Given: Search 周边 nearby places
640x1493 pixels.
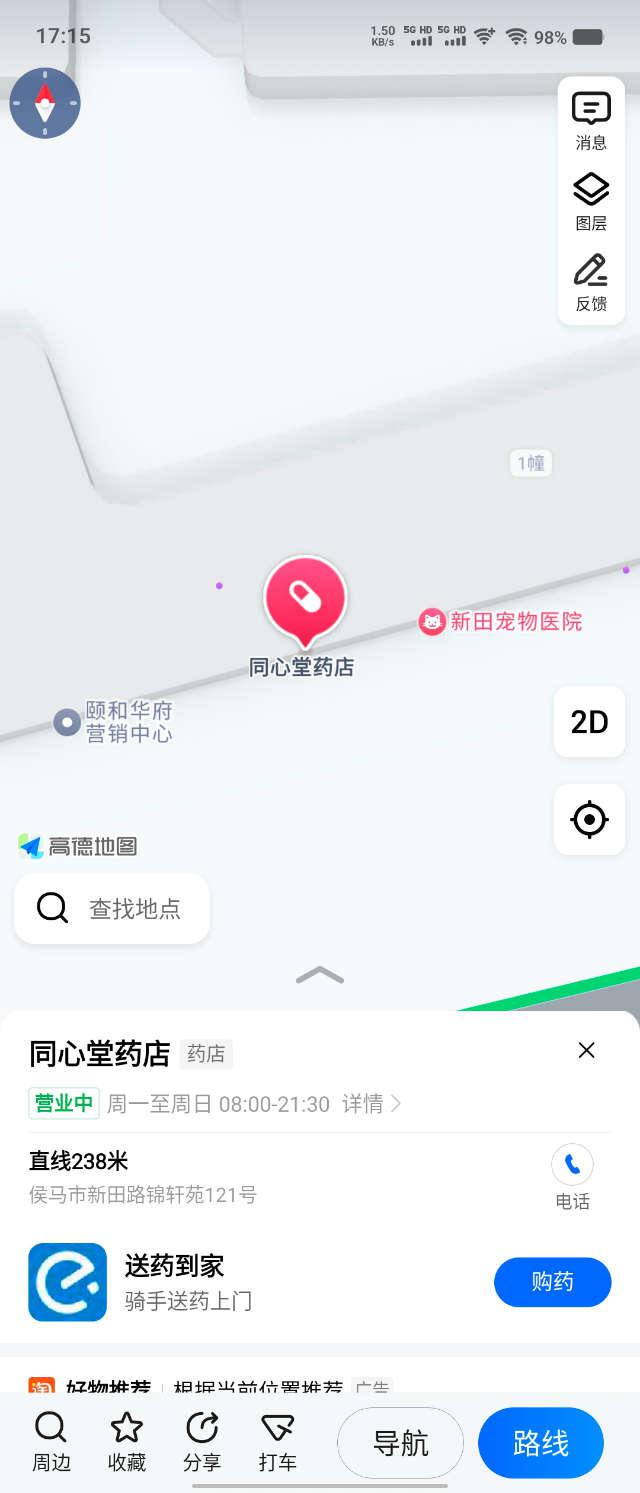Looking at the screenshot, I should [x=51, y=1441].
